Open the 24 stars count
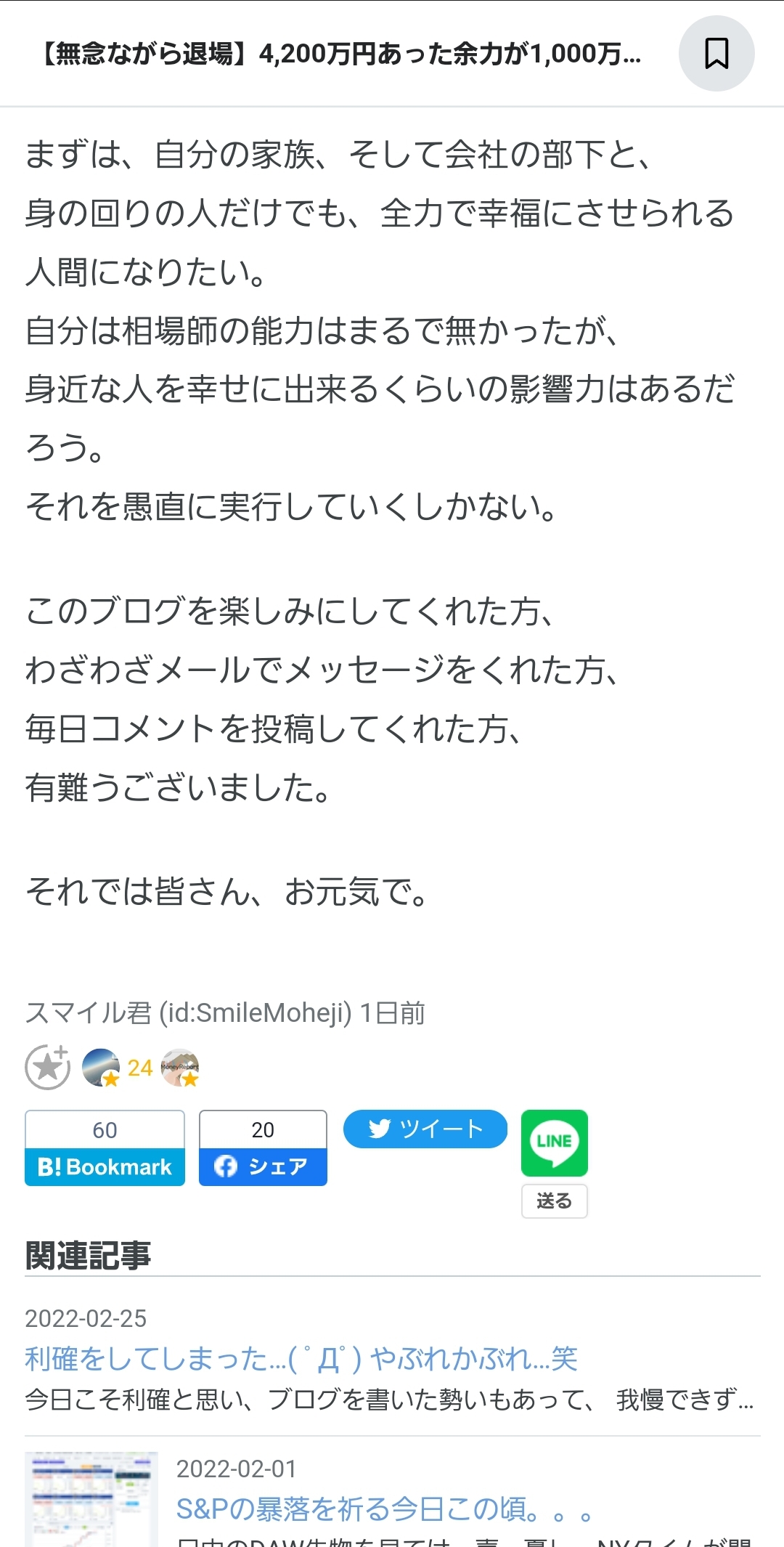The height and width of the screenshot is (1547, 784). tap(140, 1068)
